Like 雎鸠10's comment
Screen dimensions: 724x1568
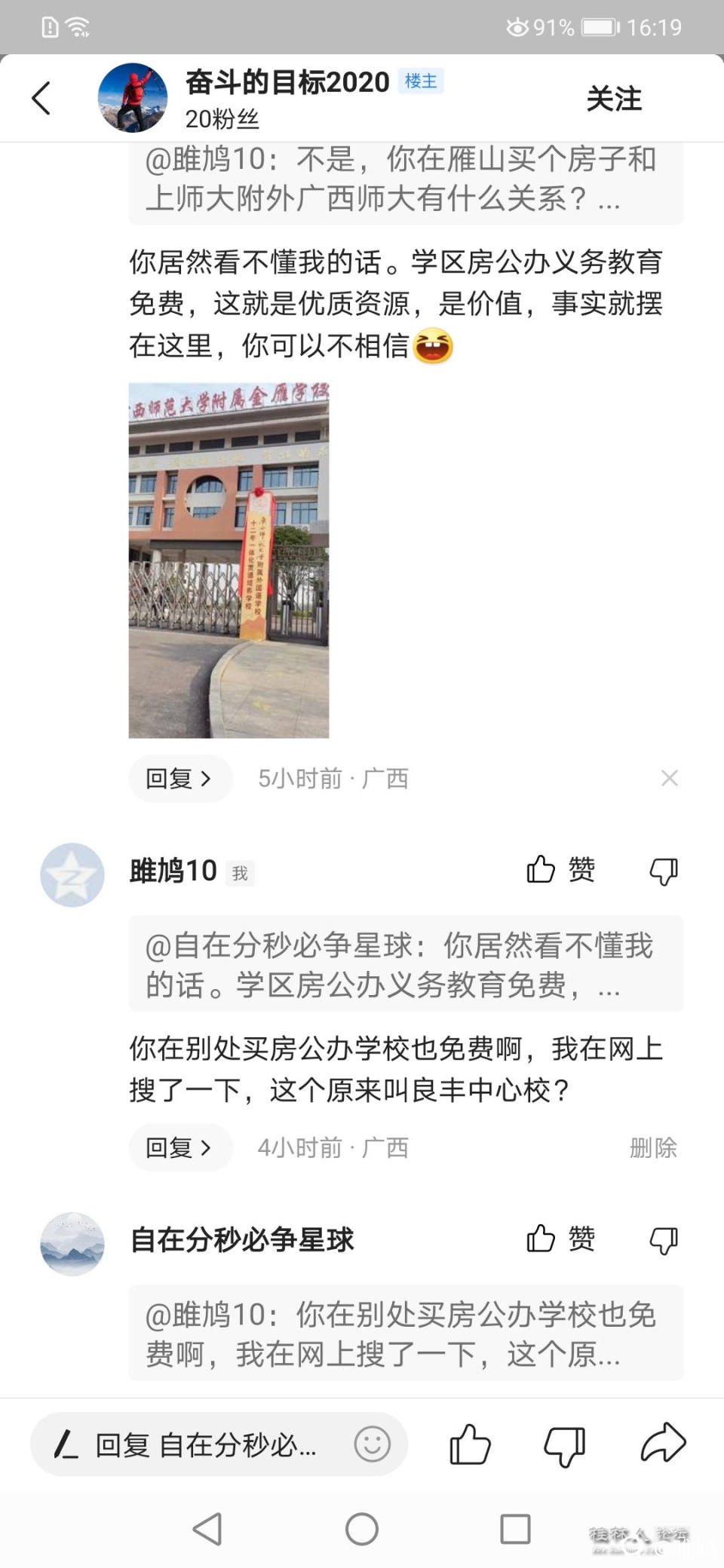[560, 870]
